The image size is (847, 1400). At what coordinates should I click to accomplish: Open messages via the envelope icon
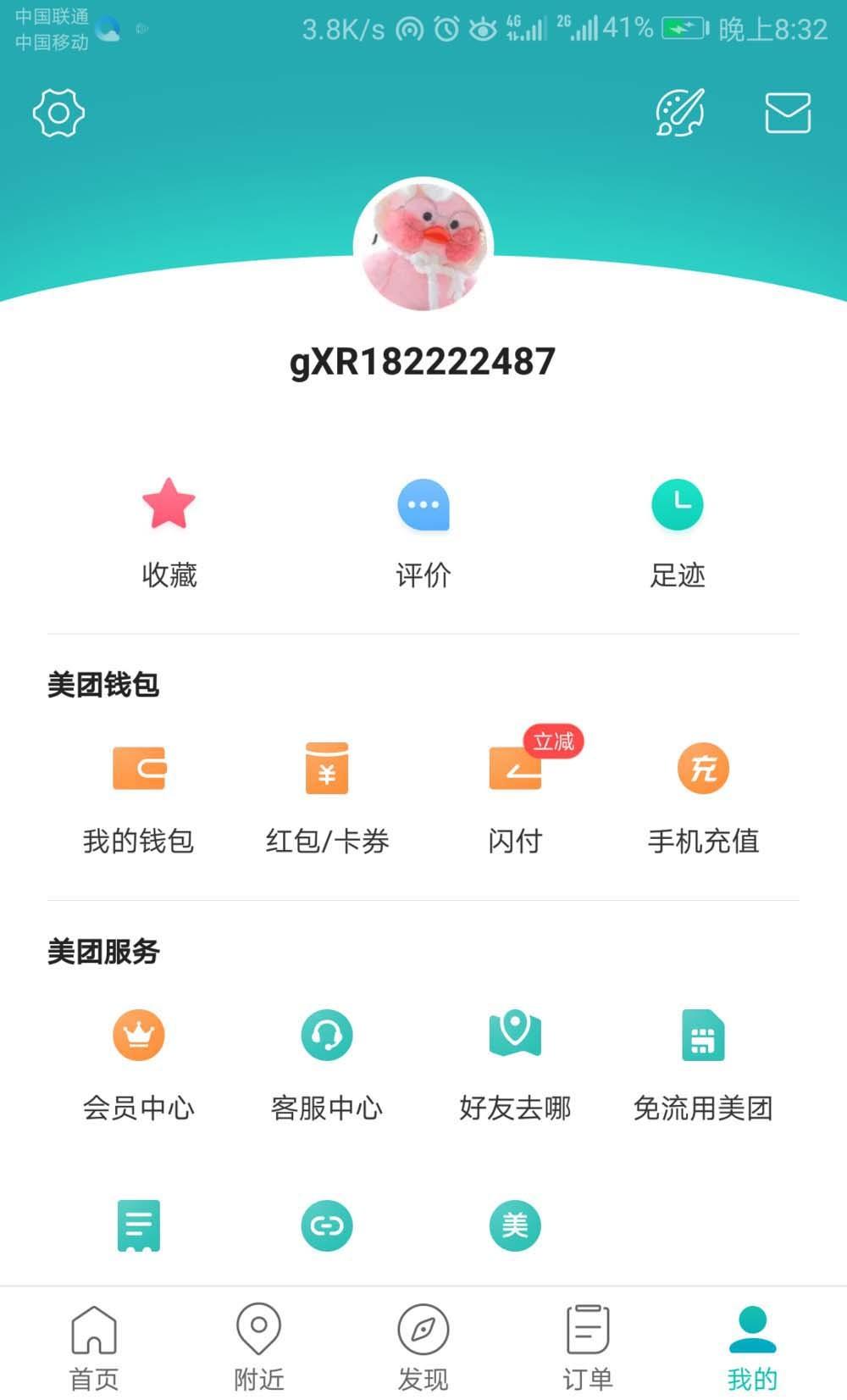[788, 113]
